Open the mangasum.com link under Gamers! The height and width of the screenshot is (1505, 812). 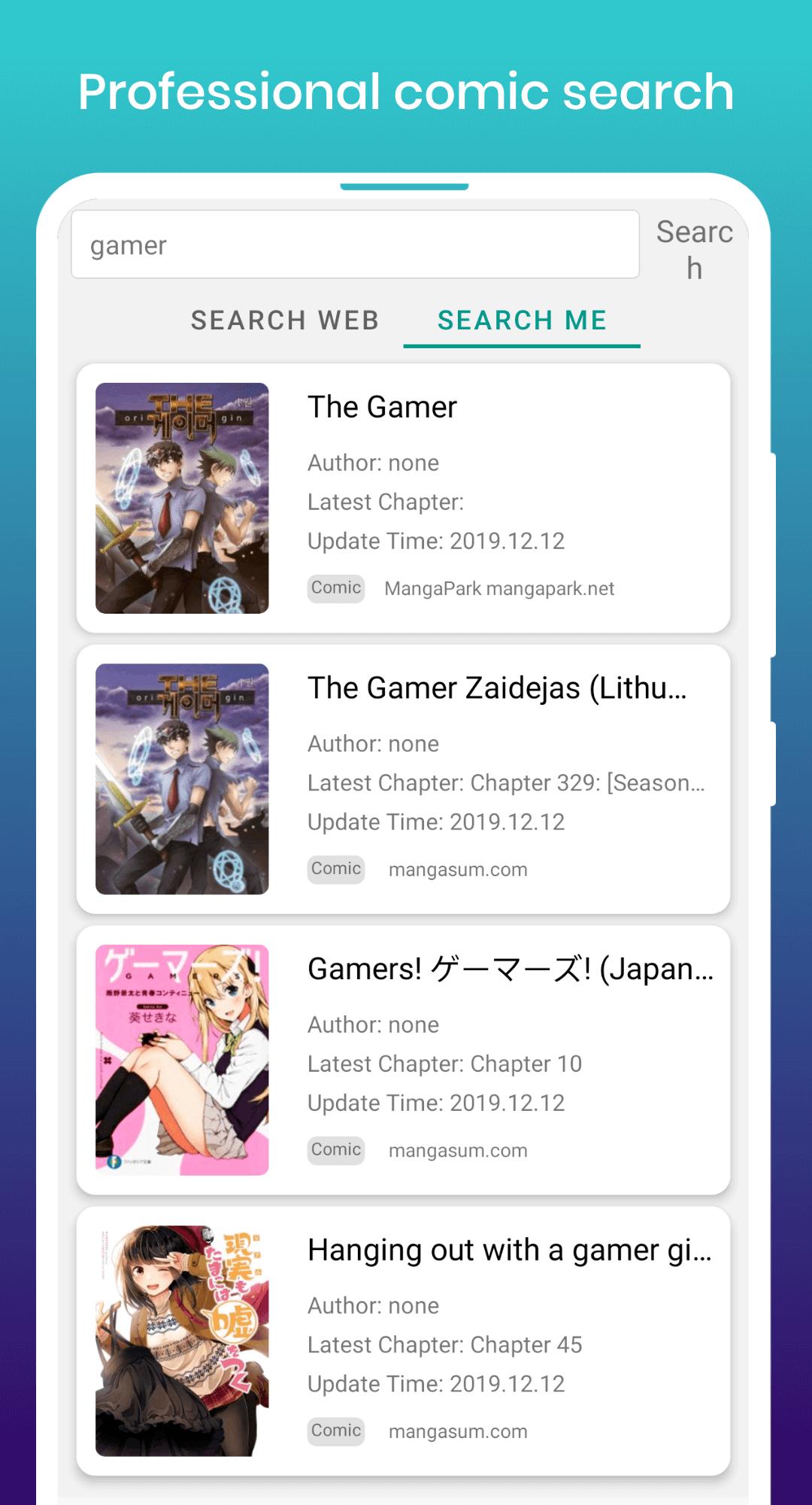click(457, 1149)
